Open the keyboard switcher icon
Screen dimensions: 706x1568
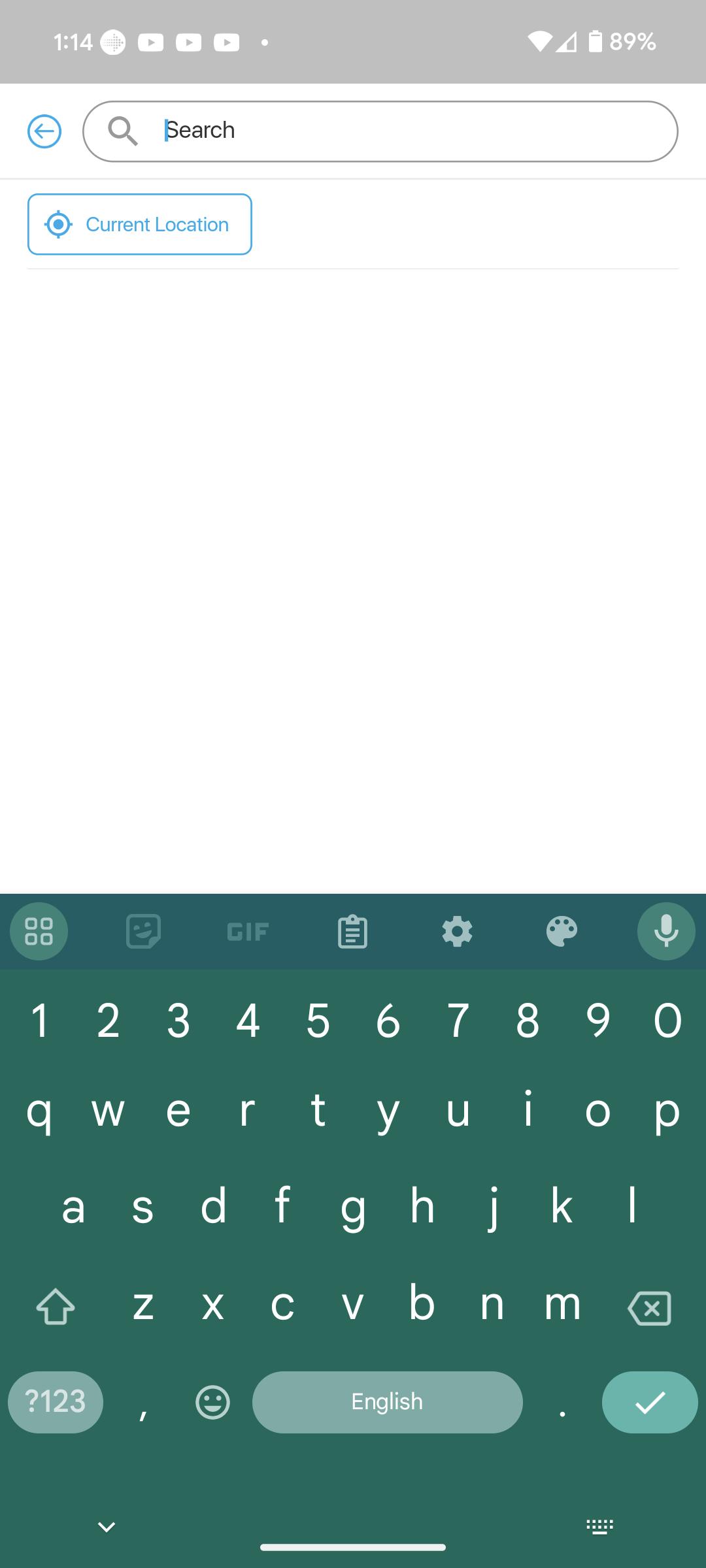(599, 1527)
